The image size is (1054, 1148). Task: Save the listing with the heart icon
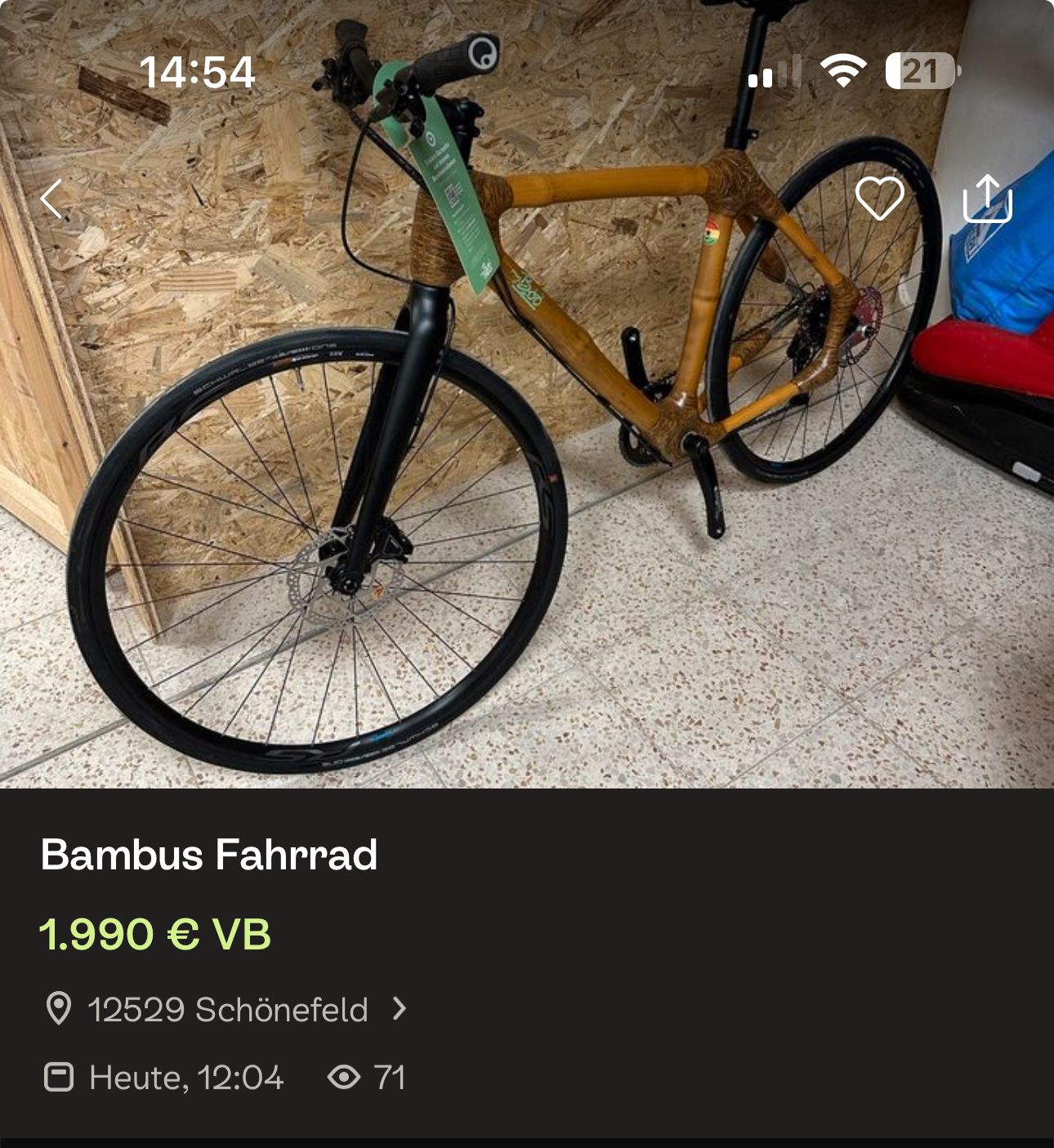tap(879, 199)
